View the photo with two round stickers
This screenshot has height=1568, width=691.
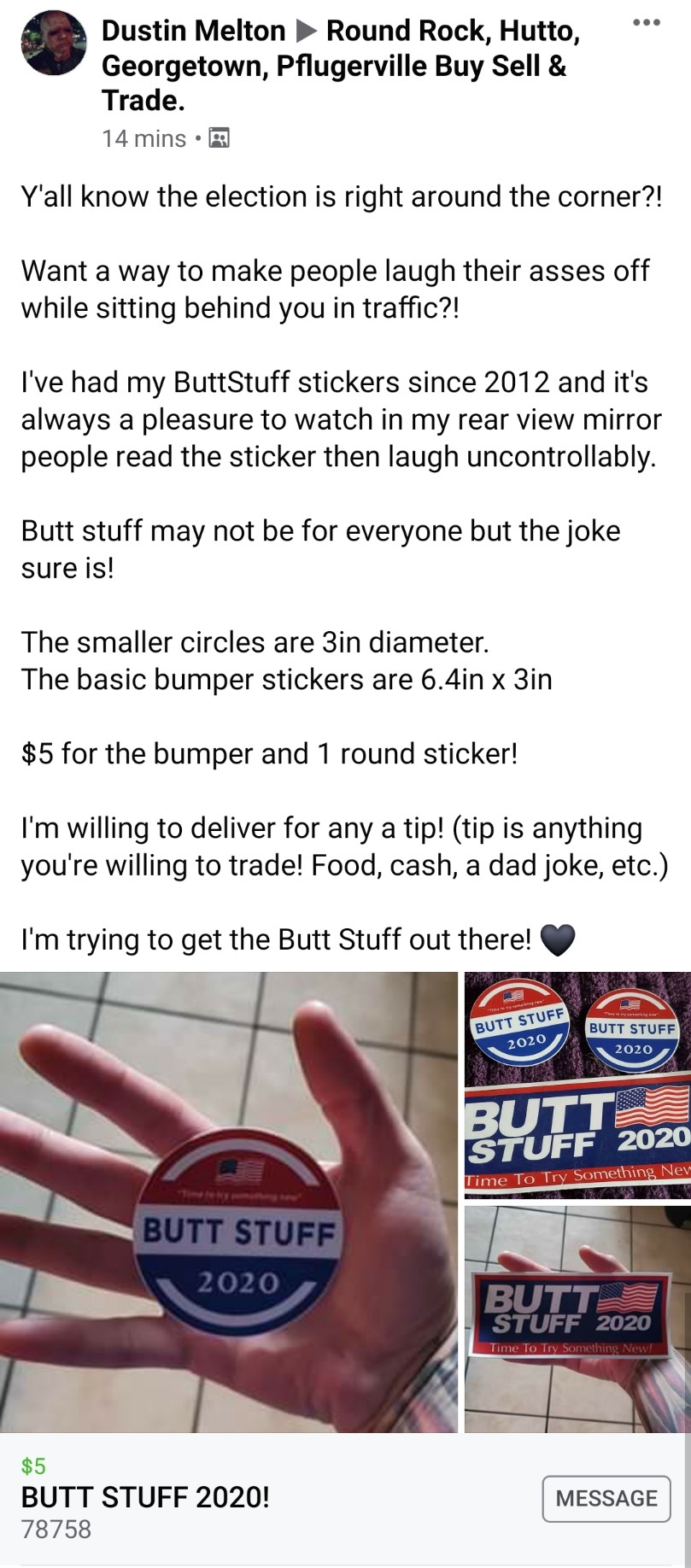click(577, 1085)
